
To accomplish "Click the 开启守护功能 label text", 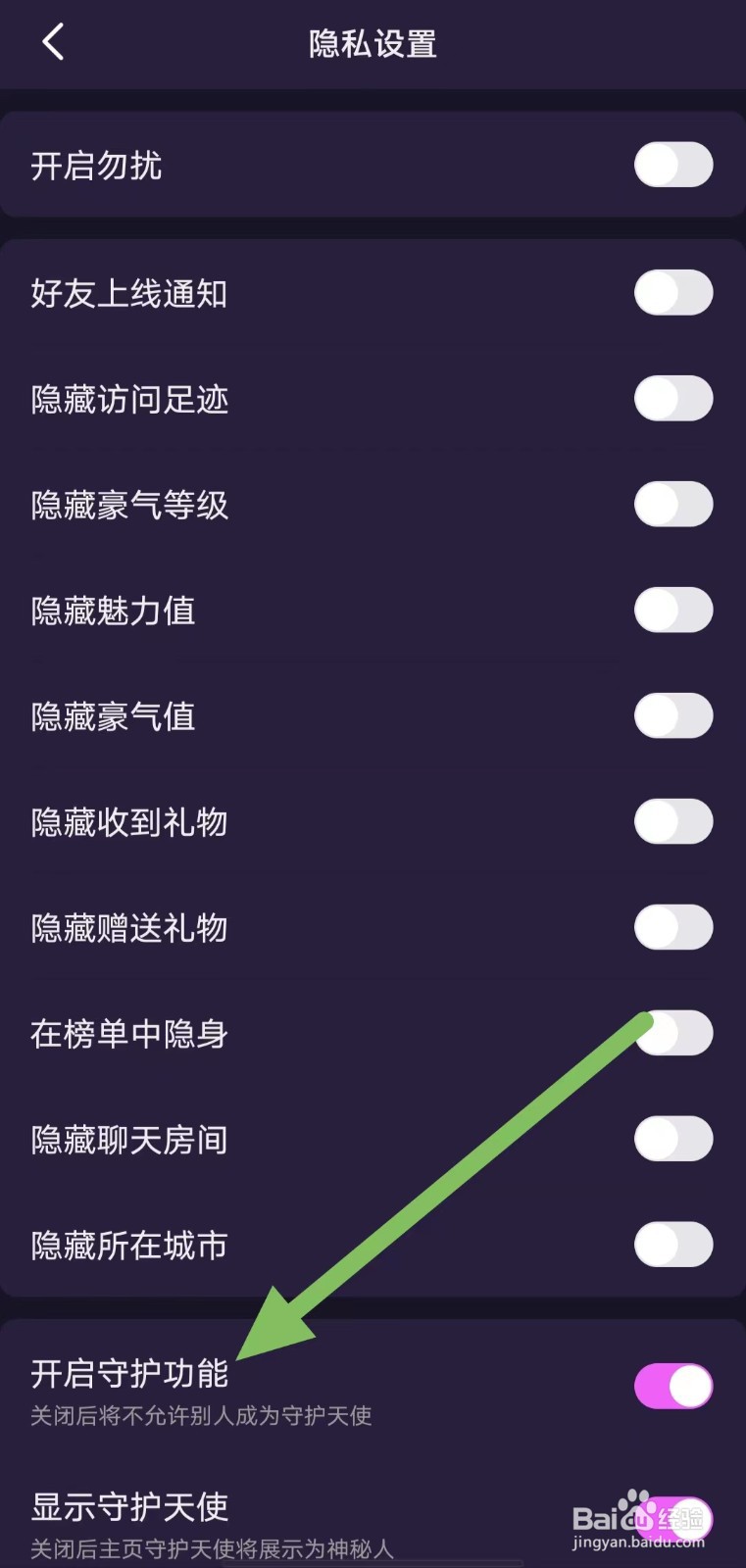I will tap(128, 1376).
